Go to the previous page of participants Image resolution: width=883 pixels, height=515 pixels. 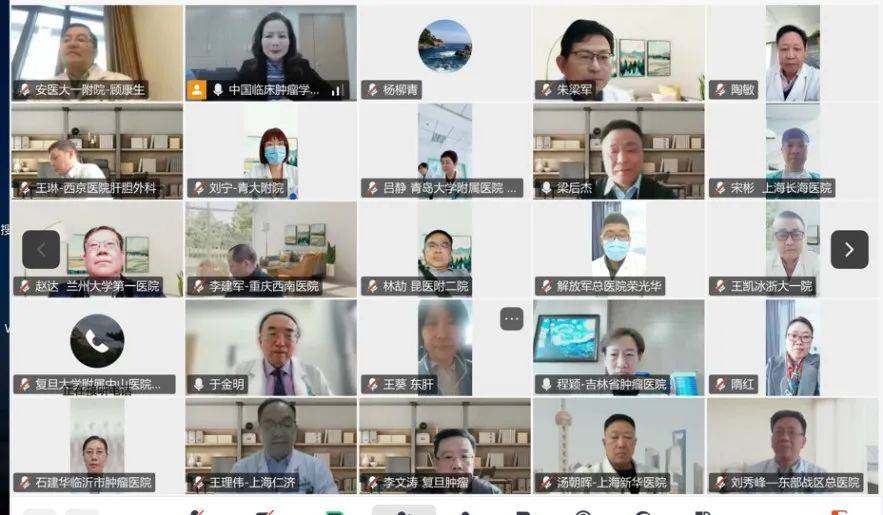click(x=41, y=249)
